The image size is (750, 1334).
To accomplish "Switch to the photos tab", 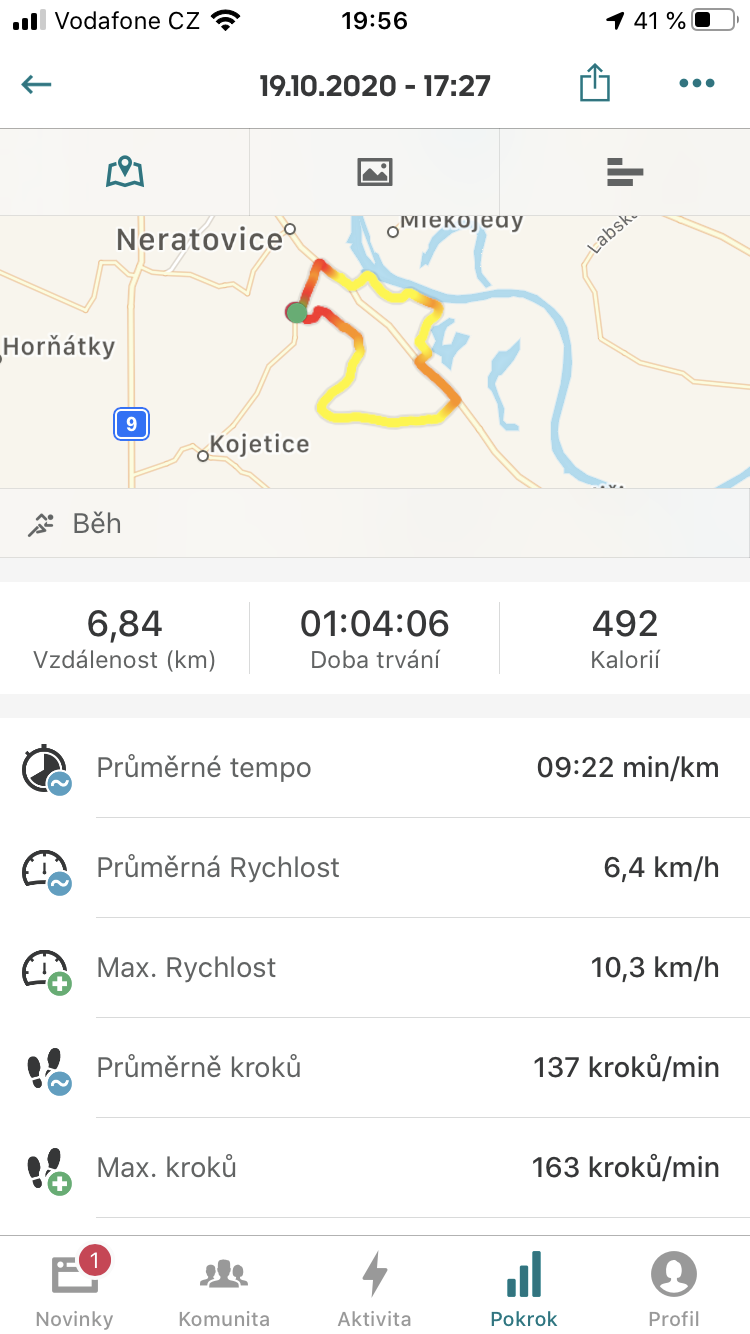I will pos(375,172).
